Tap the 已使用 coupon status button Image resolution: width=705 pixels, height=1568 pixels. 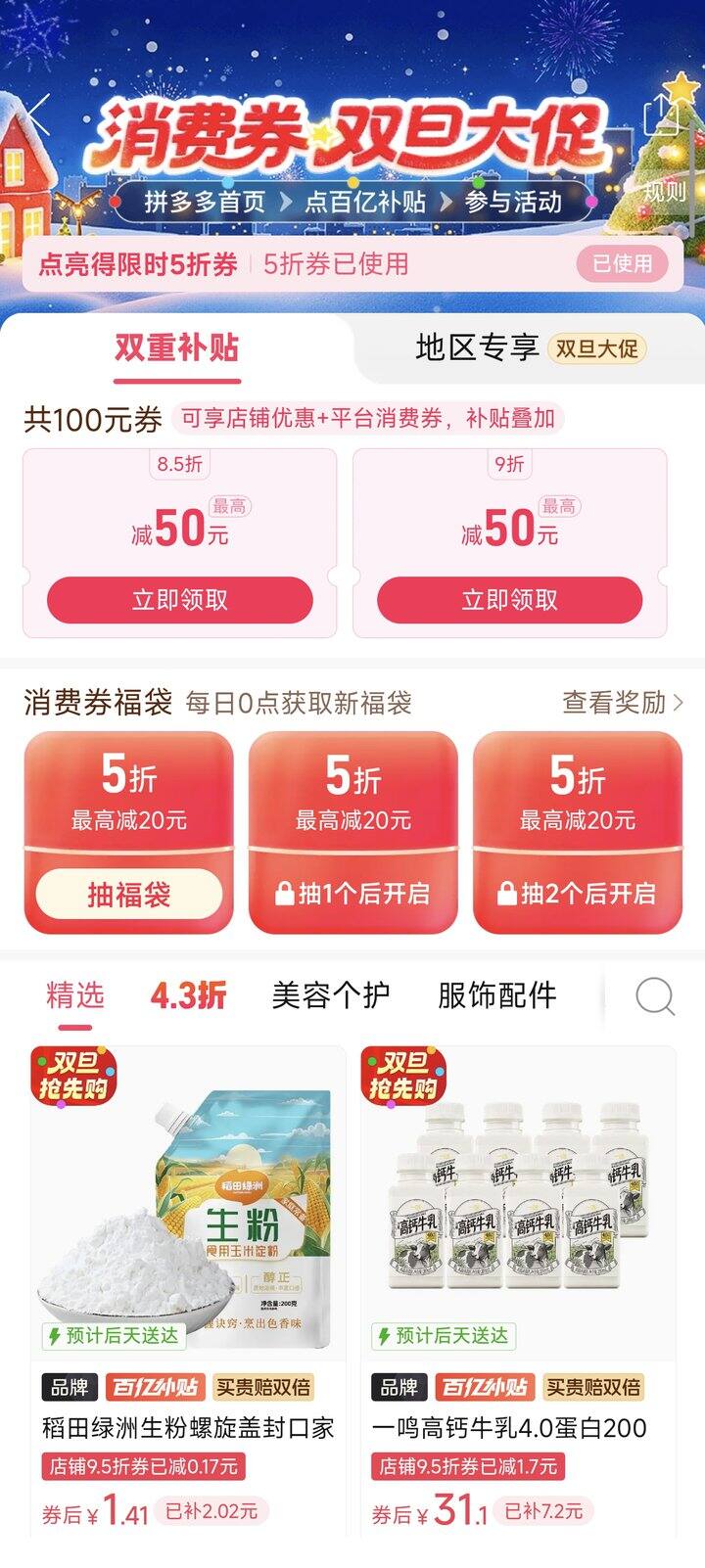coord(622,263)
